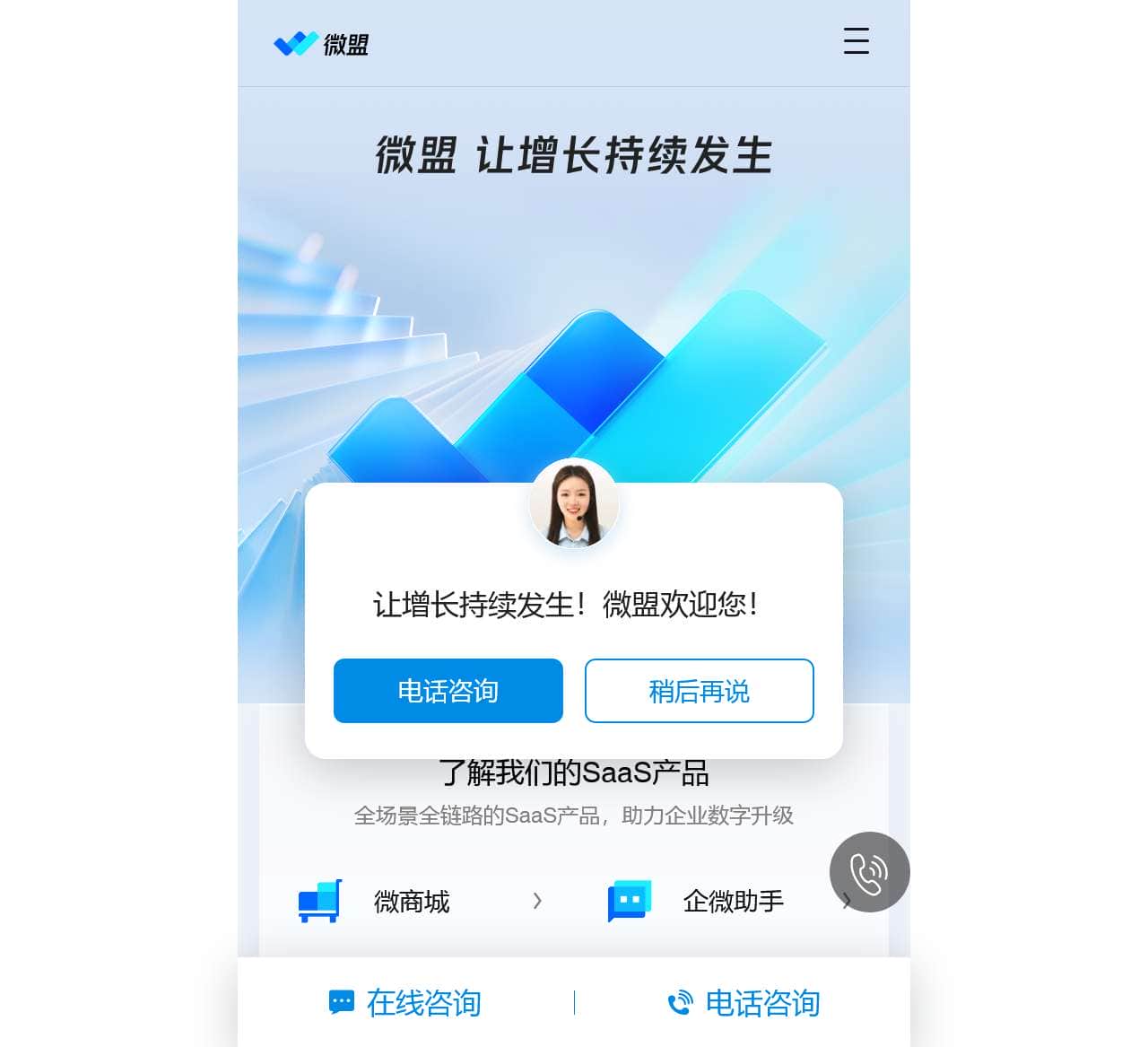Viewport: 1148px width, 1047px height.
Task: Start 在线咨询 from the bottom bar
Action: [405, 1002]
